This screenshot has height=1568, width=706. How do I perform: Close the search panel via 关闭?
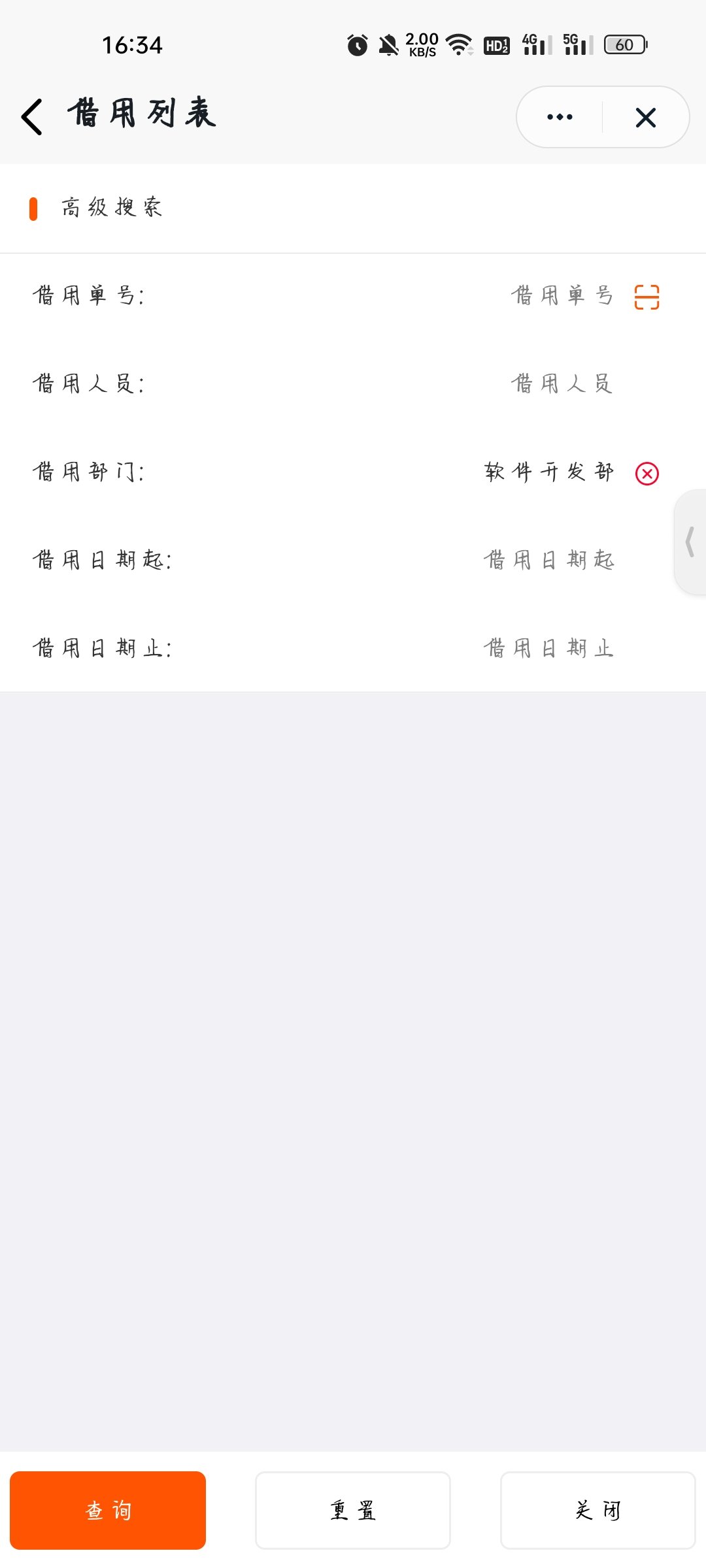(597, 1510)
